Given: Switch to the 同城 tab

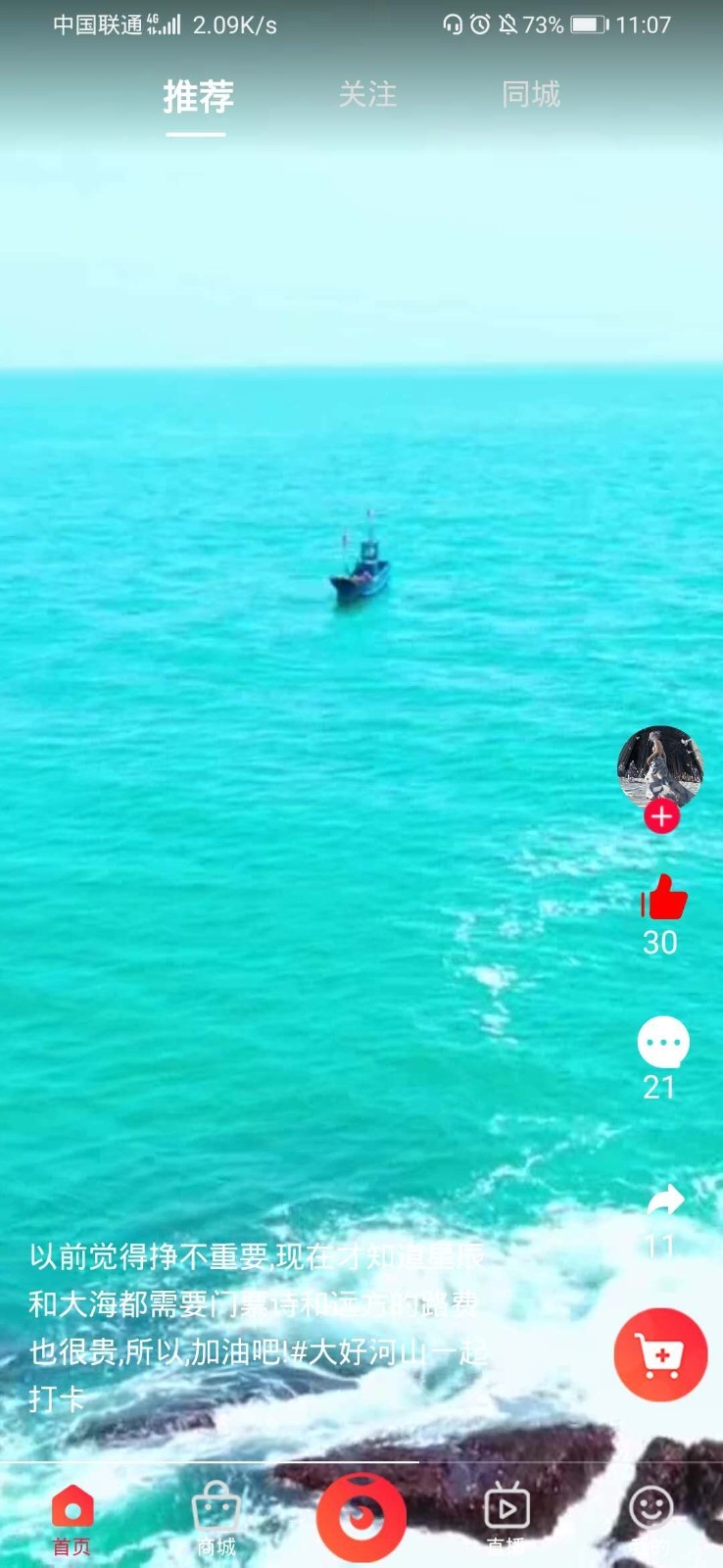Looking at the screenshot, I should [x=531, y=95].
